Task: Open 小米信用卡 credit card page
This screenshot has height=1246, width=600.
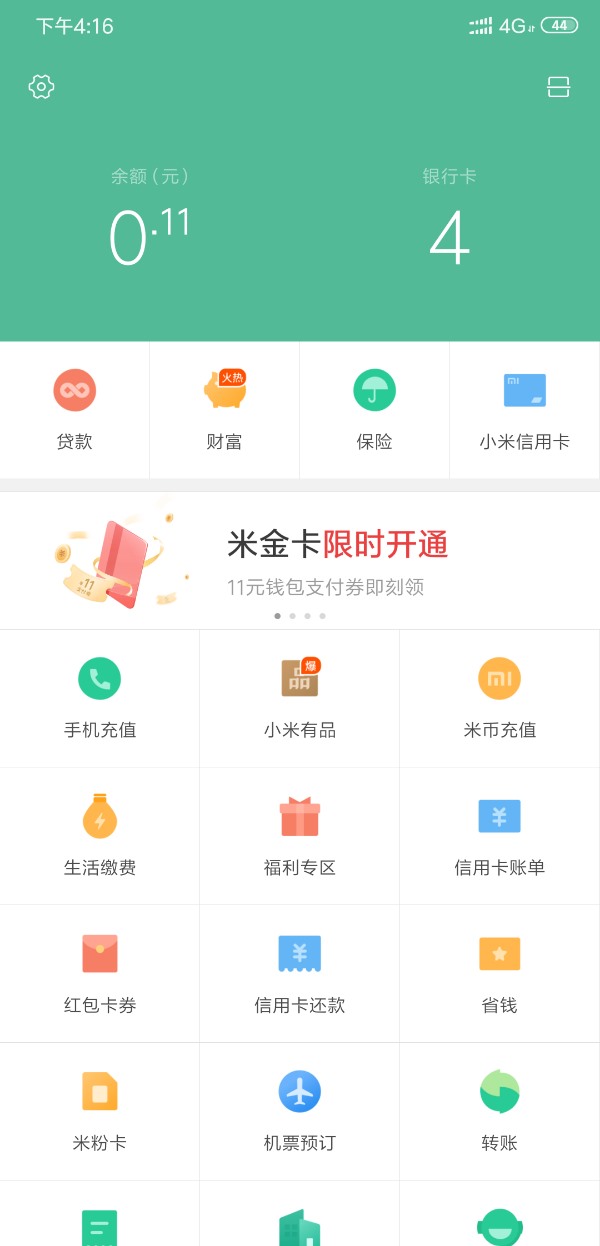Action: click(524, 410)
